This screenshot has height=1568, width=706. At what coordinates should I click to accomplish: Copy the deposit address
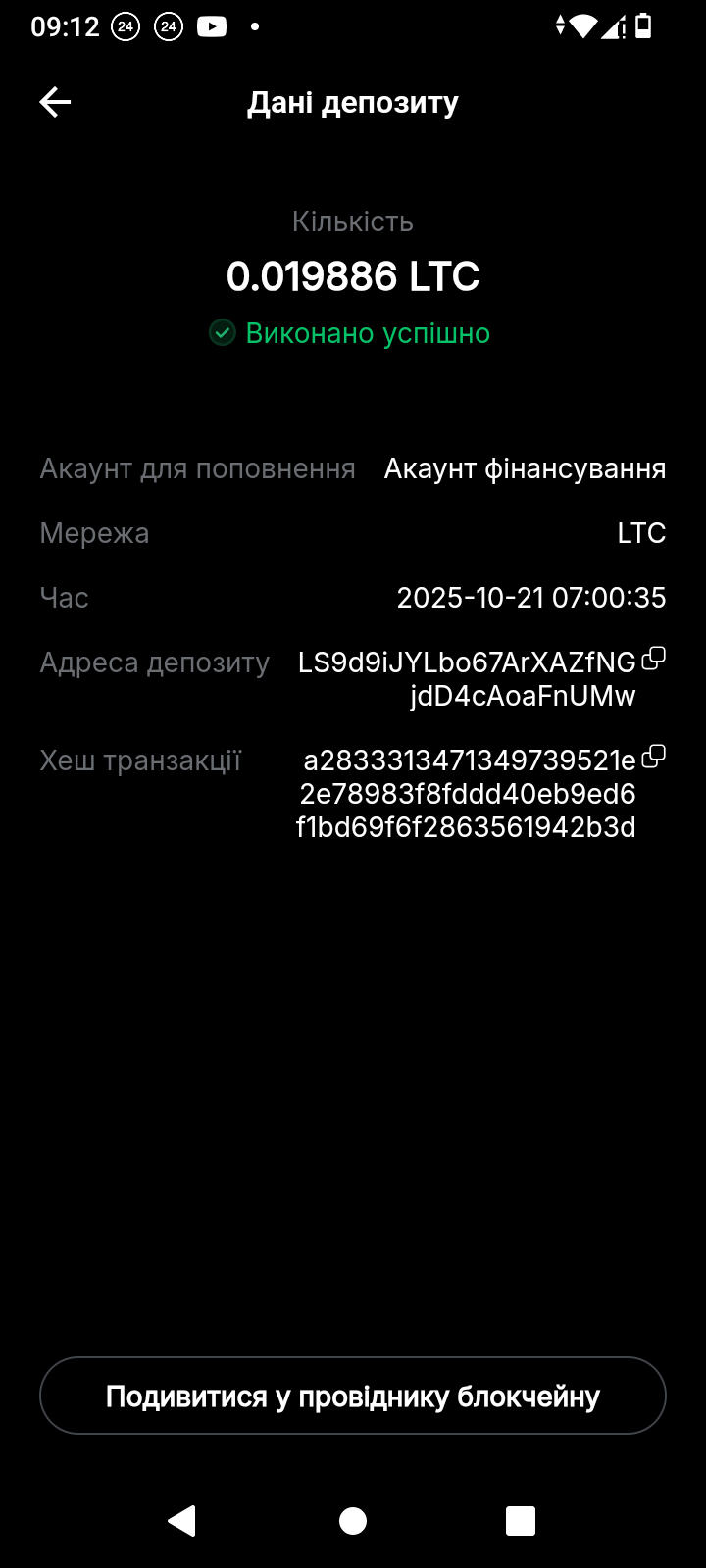(653, 660)
